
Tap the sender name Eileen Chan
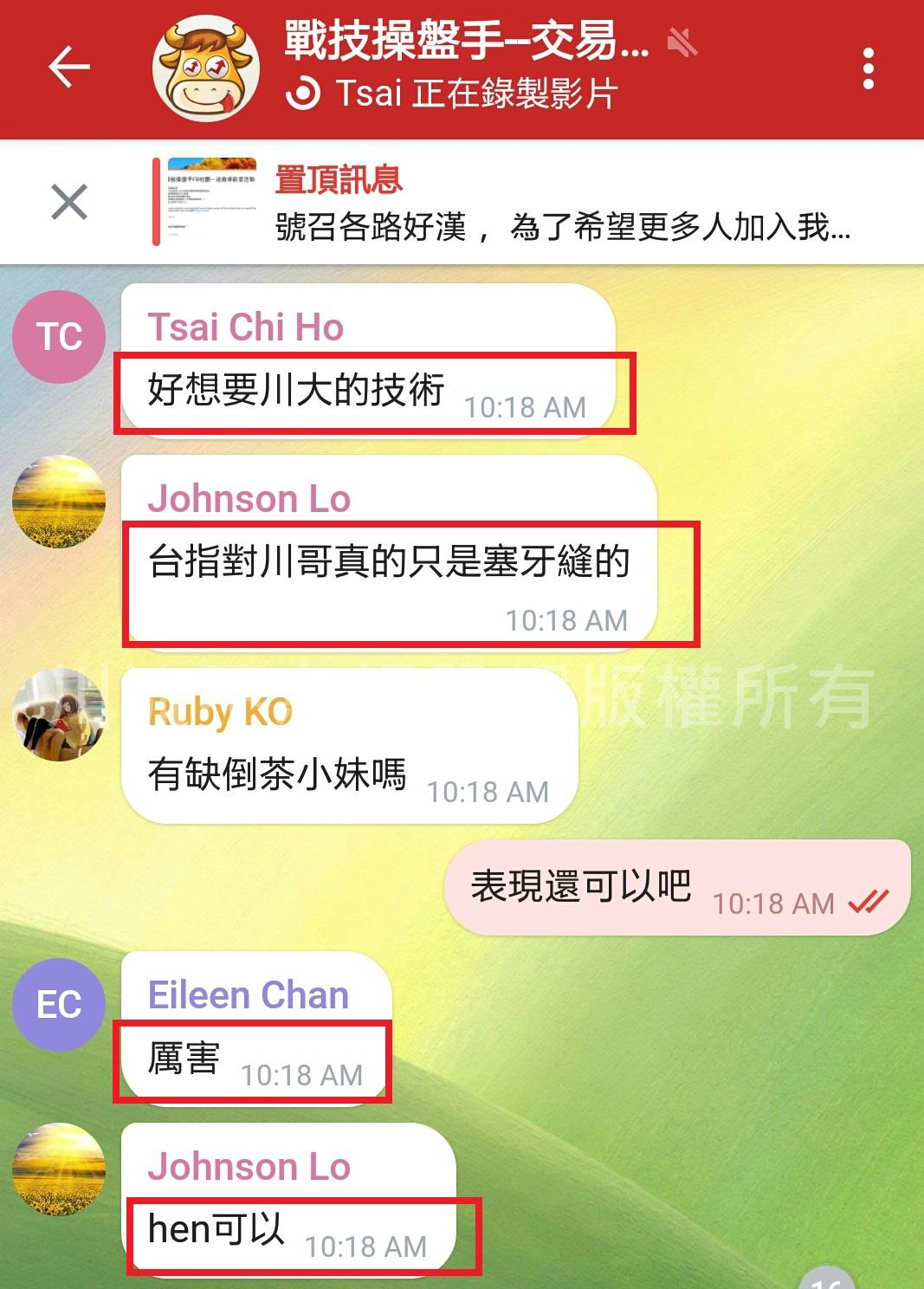click(x=249, y=995)
